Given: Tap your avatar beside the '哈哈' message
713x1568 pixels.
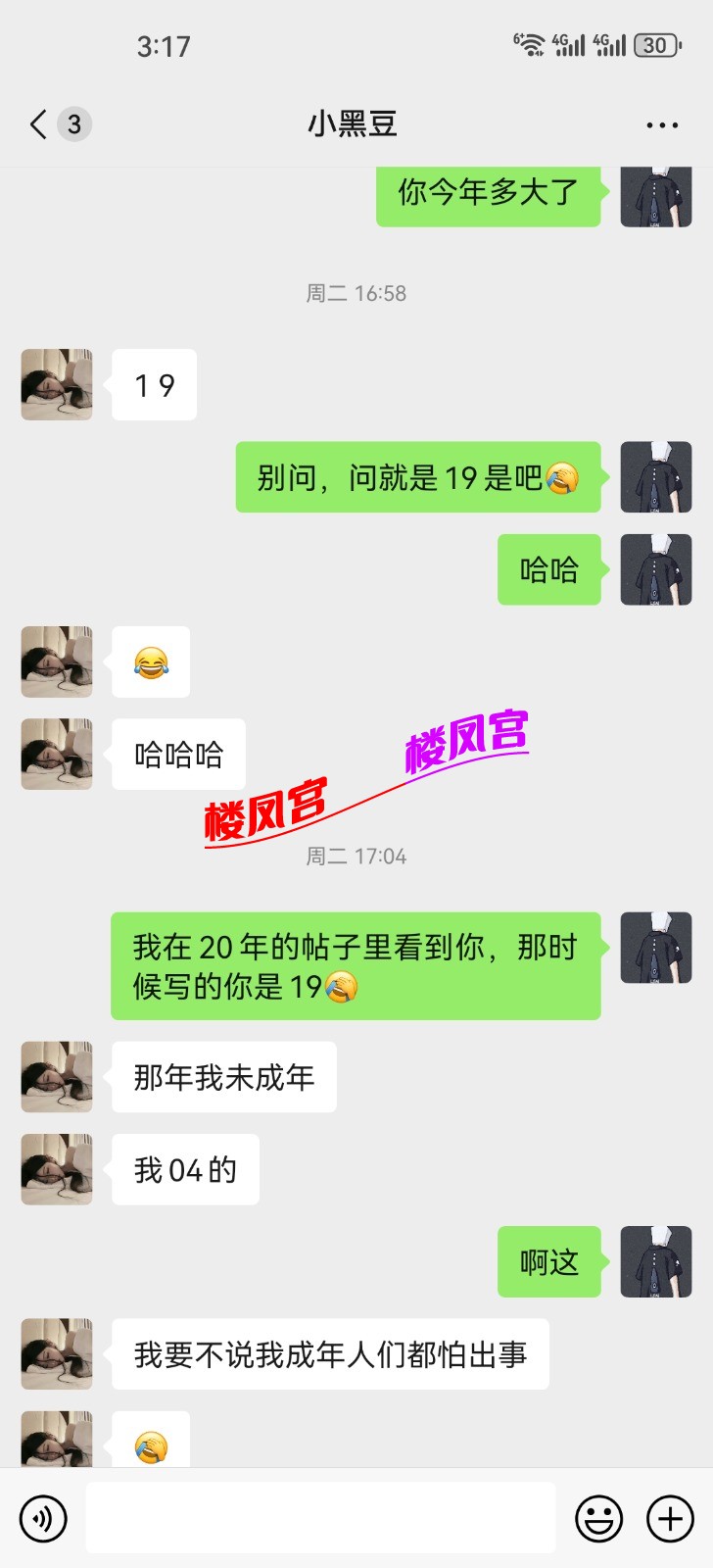Looking at the screenshot, I should 656,570.
